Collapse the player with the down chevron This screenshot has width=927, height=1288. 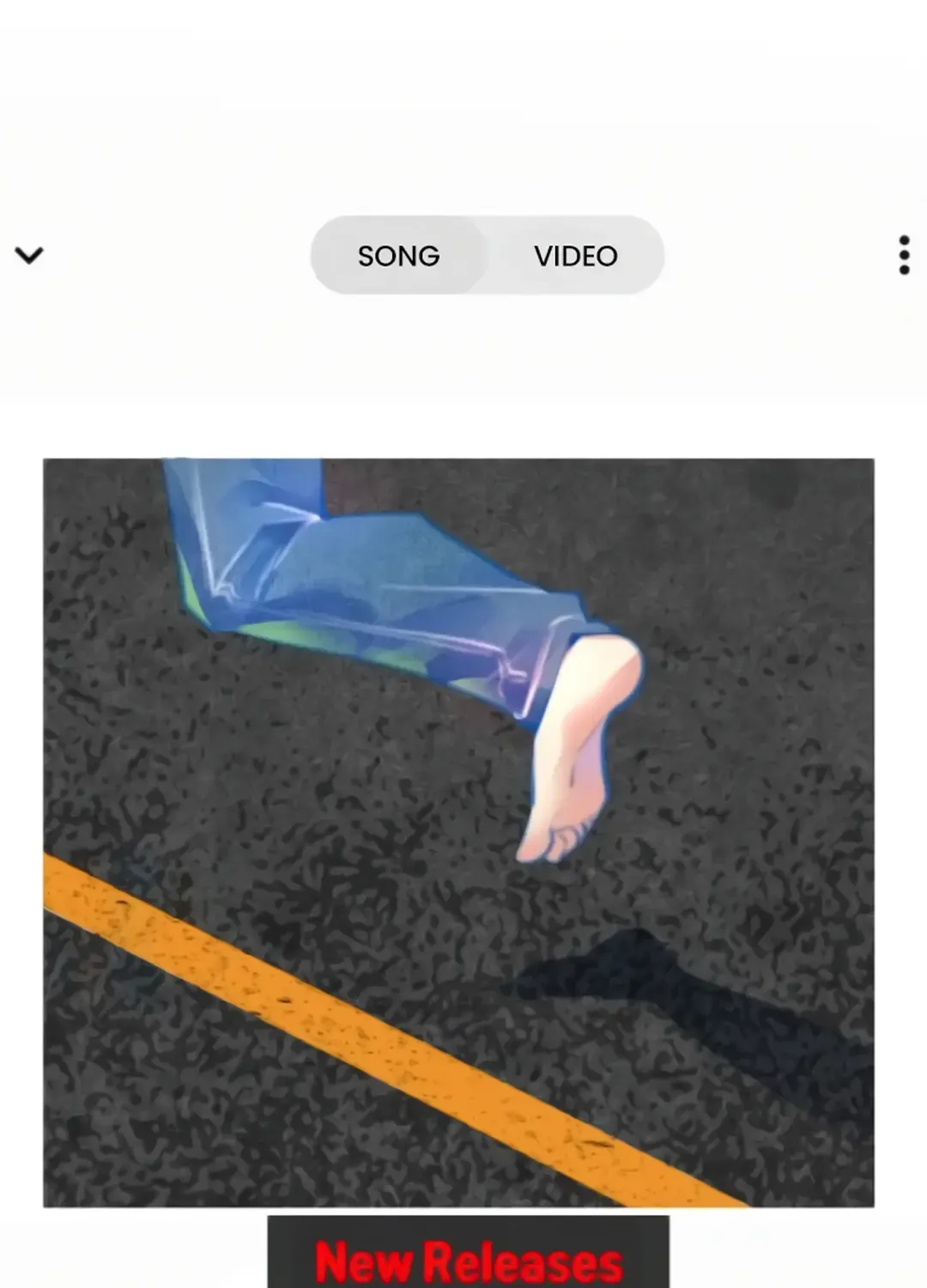[x=29, y=255]
